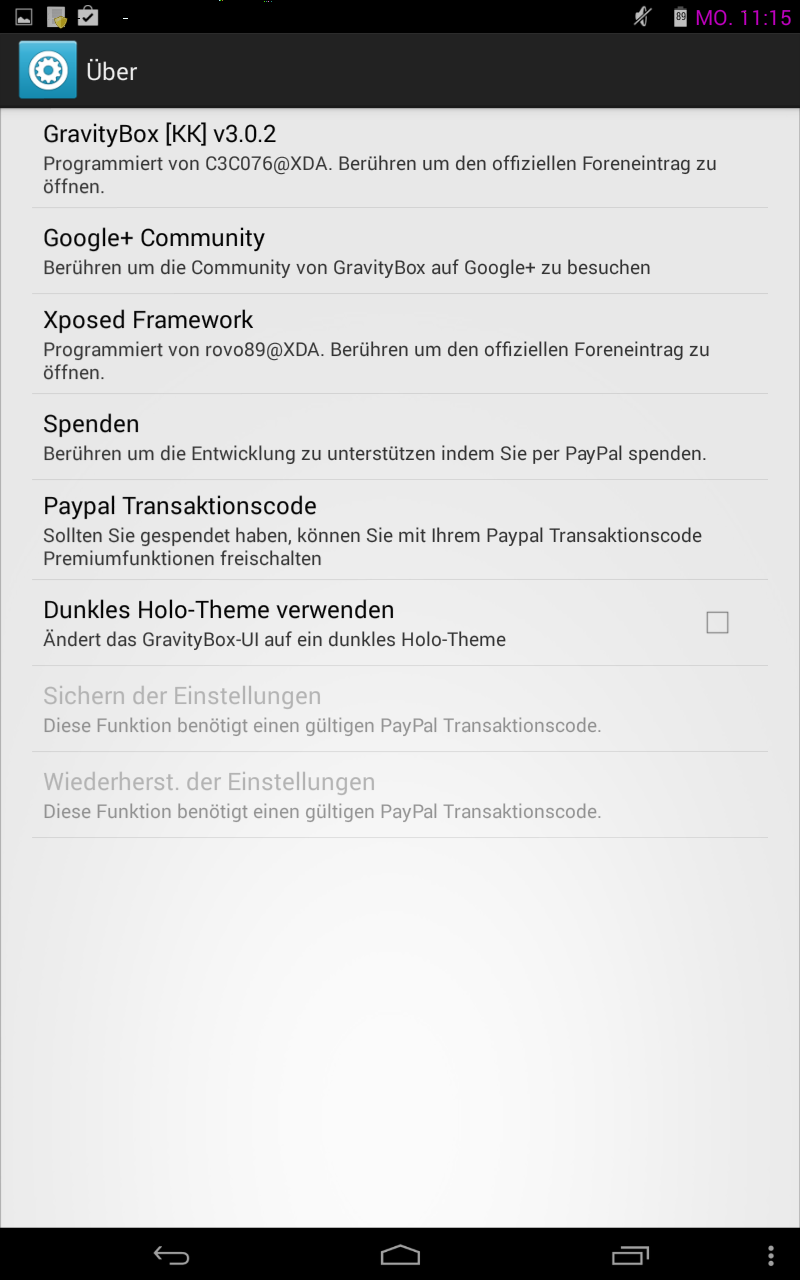Image resolution: width=800 pixels, height=1280 pixels.
Task: Open the navigation bar overflow menu
Action: click(x=770, y=1255)
